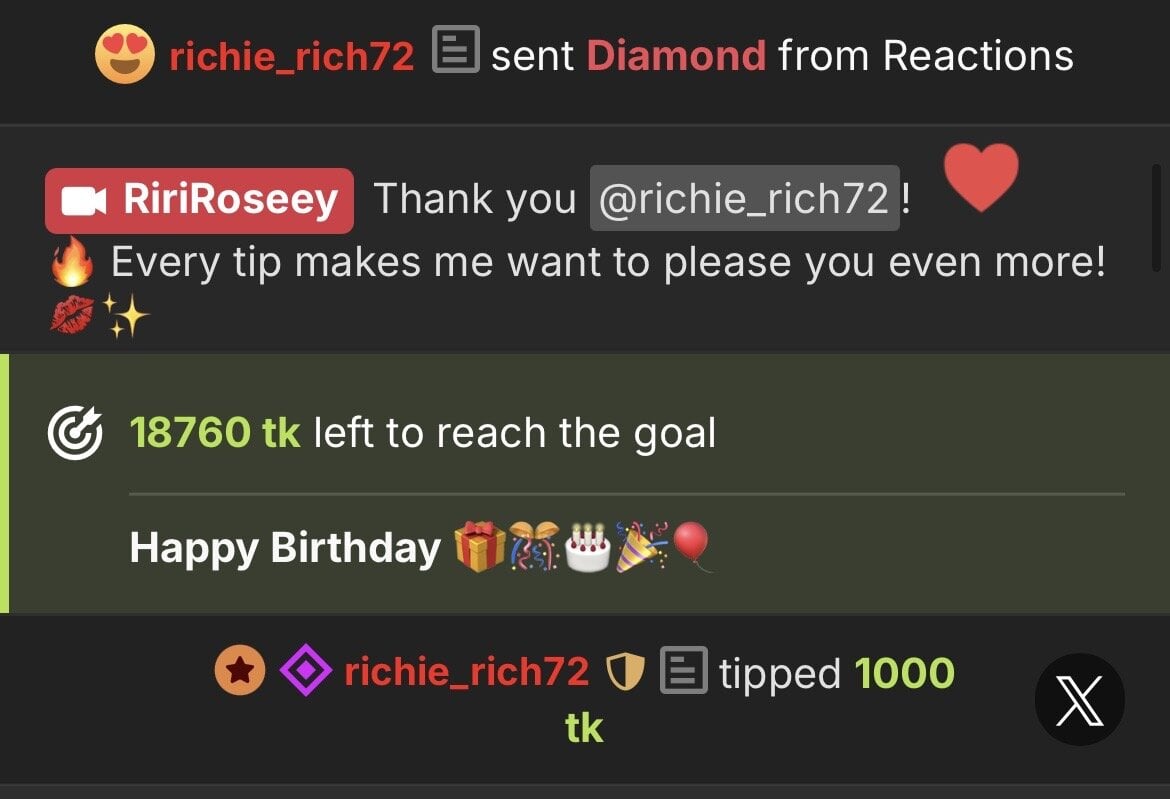Tap the note icon beside sent Diamond
Image resolution: width=1170 pixels, height=799 pixels.
coord(455,51)
